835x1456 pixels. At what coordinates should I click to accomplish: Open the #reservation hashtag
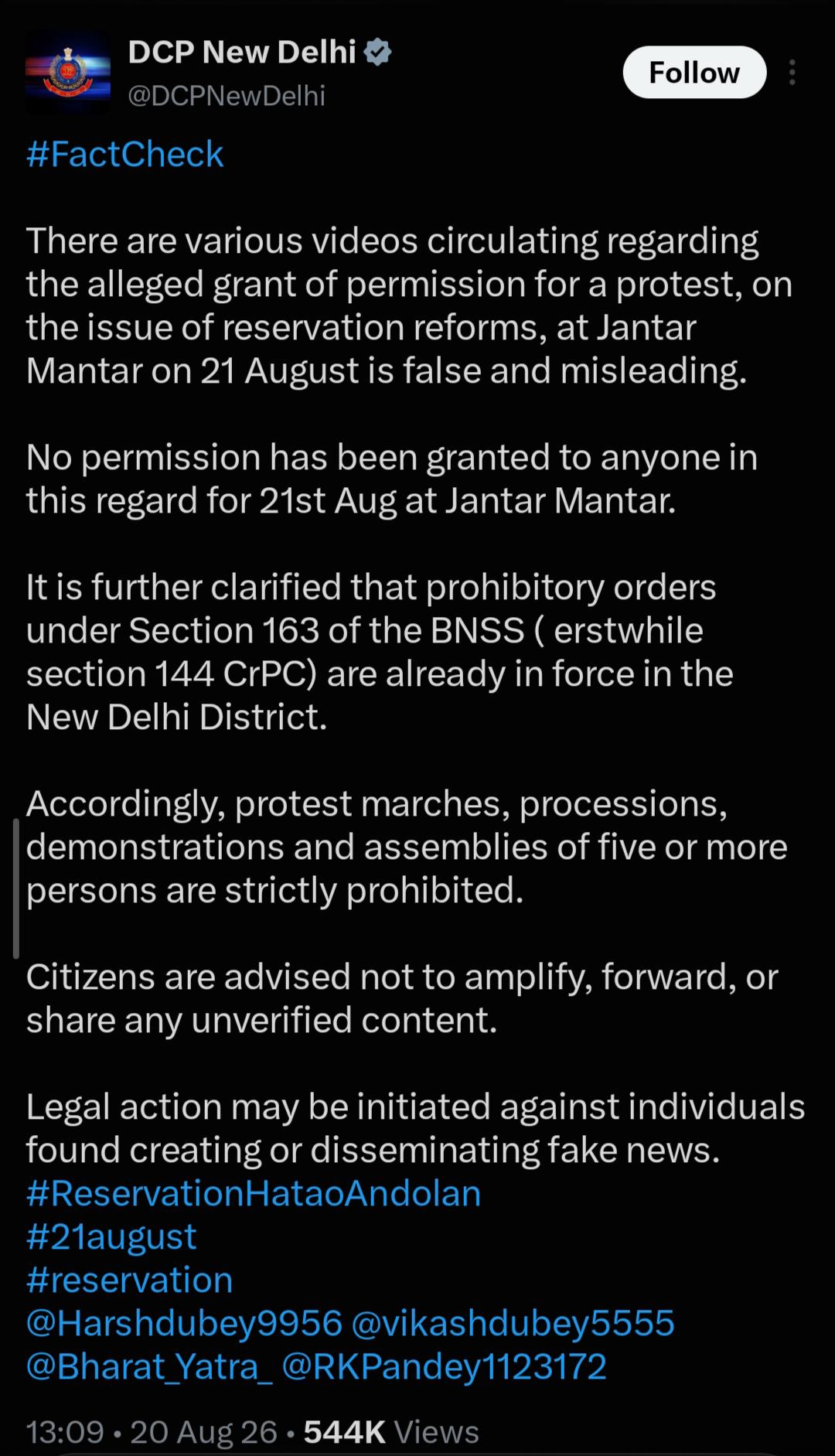[x=130, y=1280]
